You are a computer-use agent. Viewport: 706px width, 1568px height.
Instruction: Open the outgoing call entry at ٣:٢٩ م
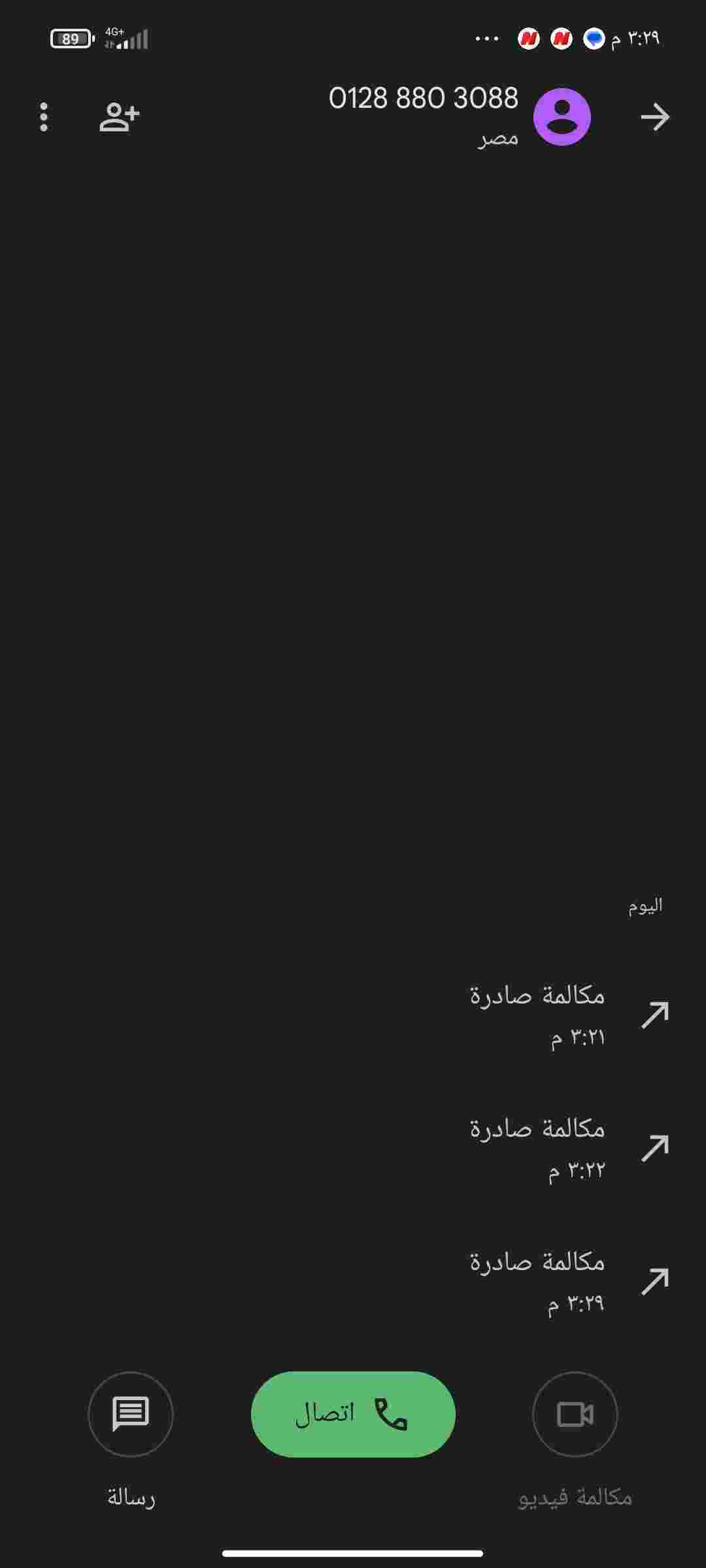click(x=353, y=1282)
